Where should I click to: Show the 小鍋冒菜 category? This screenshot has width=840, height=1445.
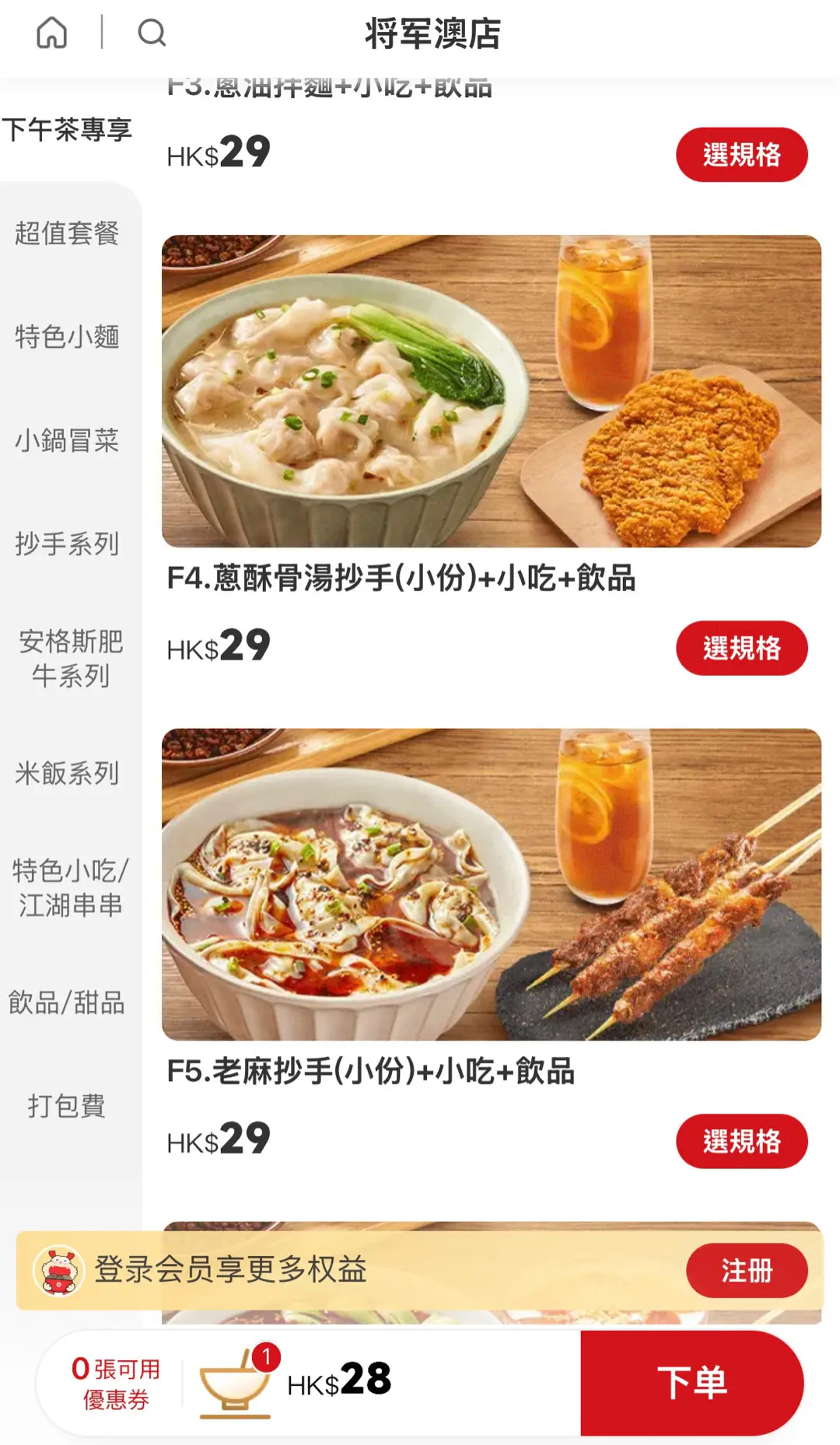68,440
